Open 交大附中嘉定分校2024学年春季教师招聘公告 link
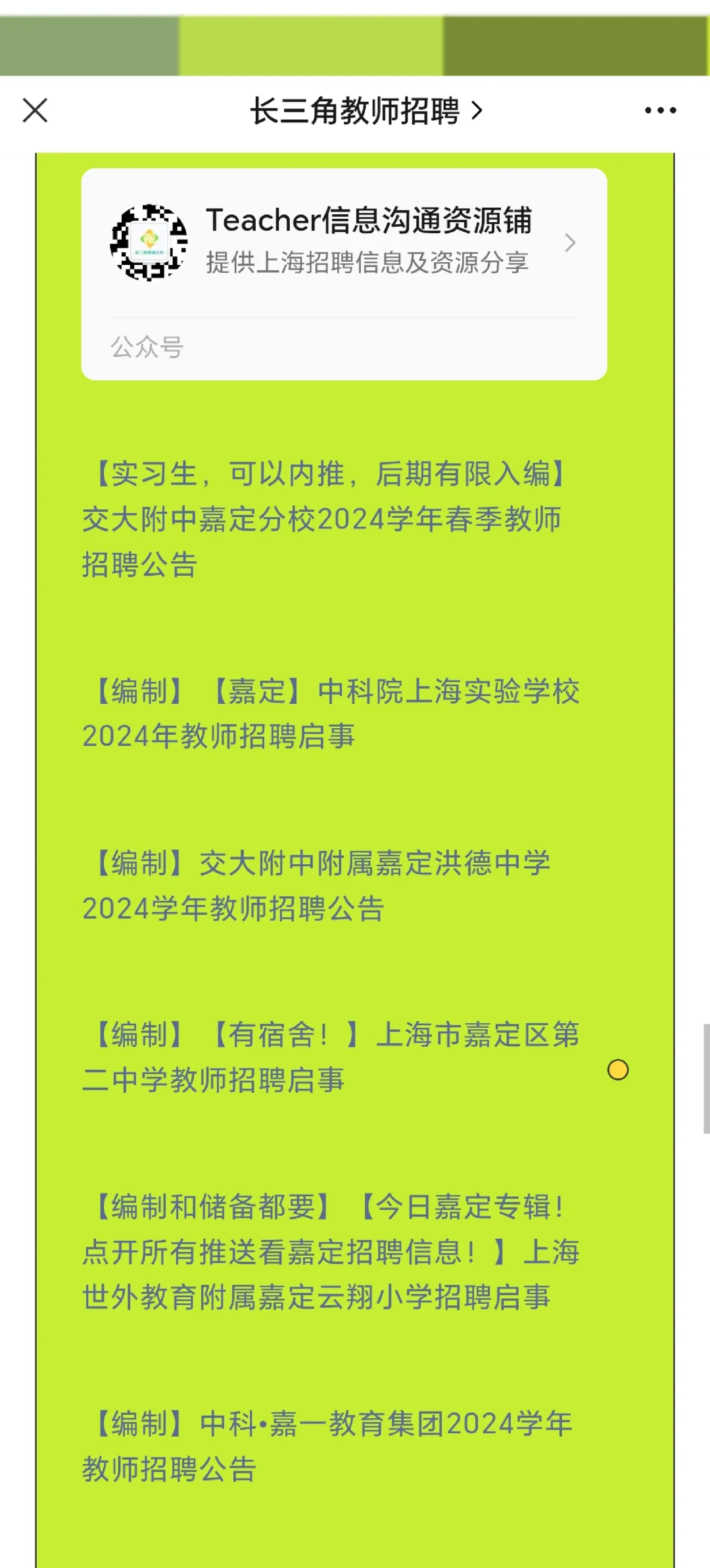 pyautogui.click(x=331, y=519)
